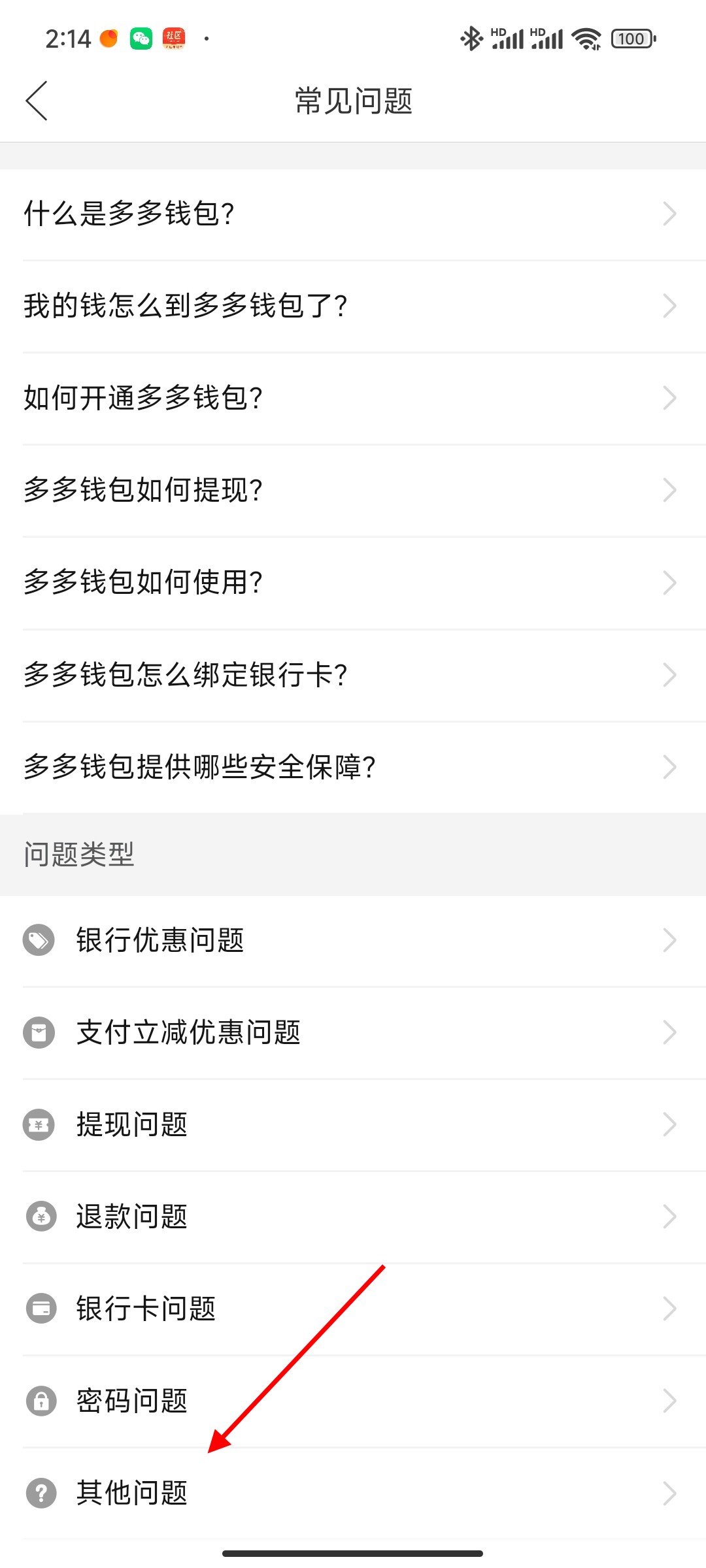Image resolution: width=706 pixels, height=1568 pixels.
Task: Tap 其他问题 category
Action: coord(353,1494)
